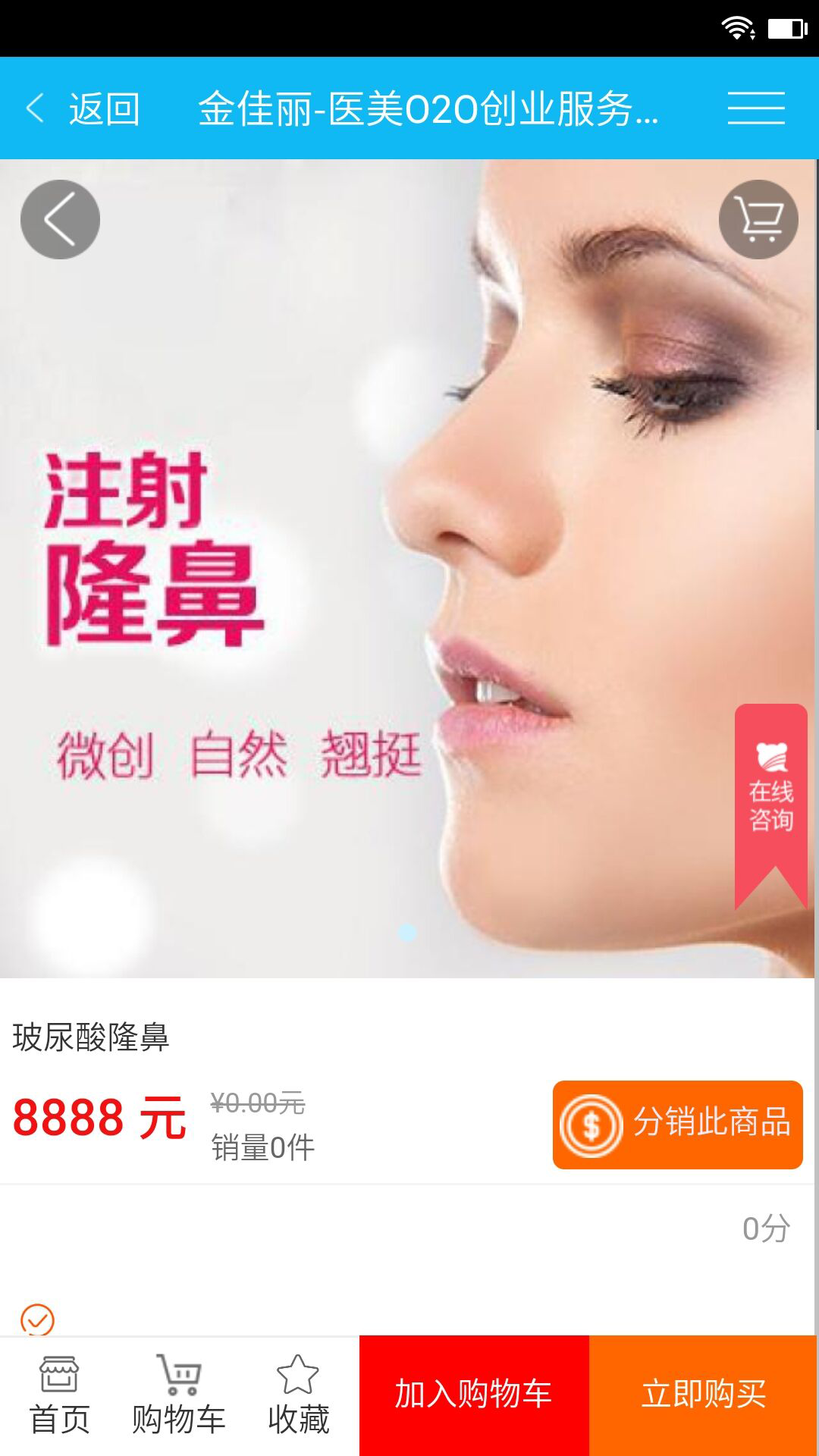
Task: Tap 加入购物车 to add to cart
Action: (474, 1395)
